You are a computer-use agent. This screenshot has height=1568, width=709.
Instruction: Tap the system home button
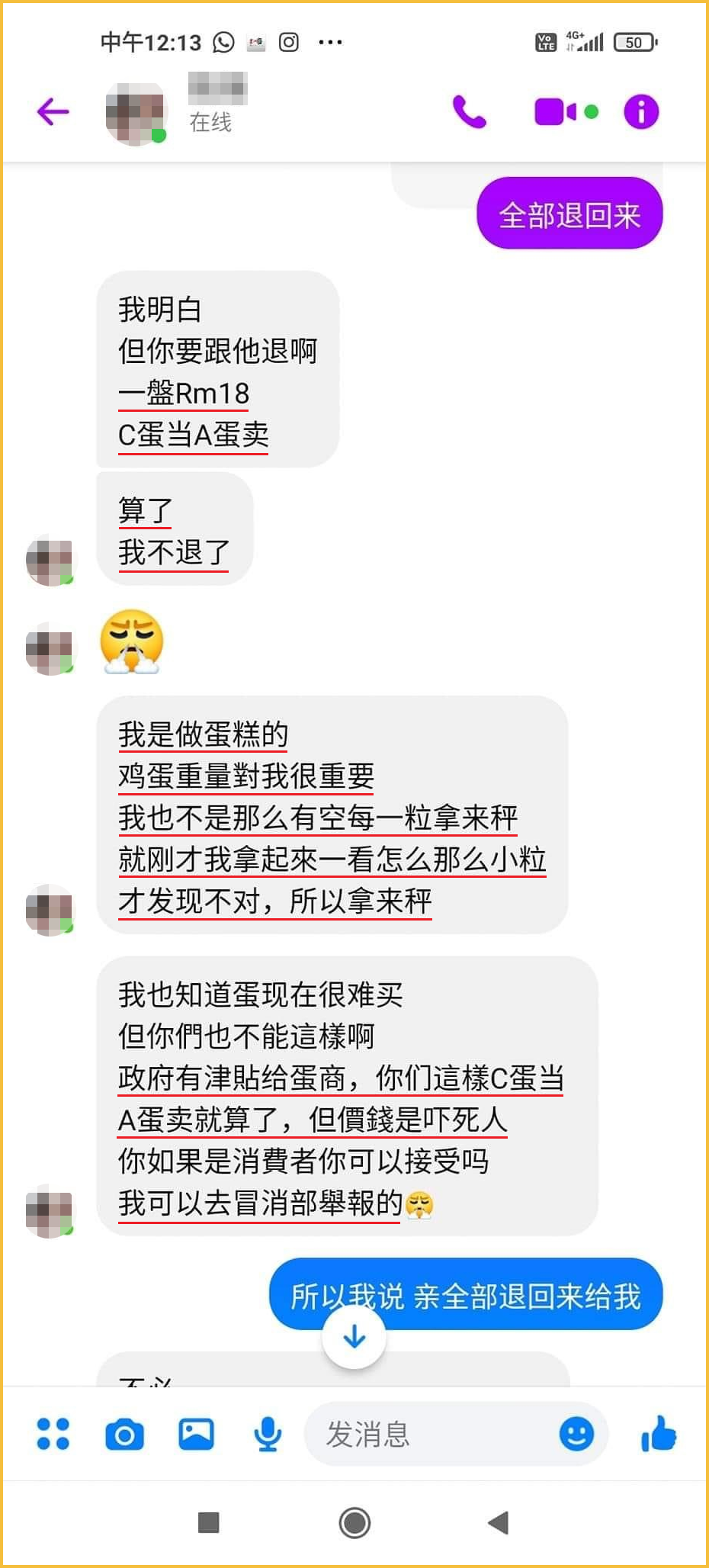pos(354,1523)
